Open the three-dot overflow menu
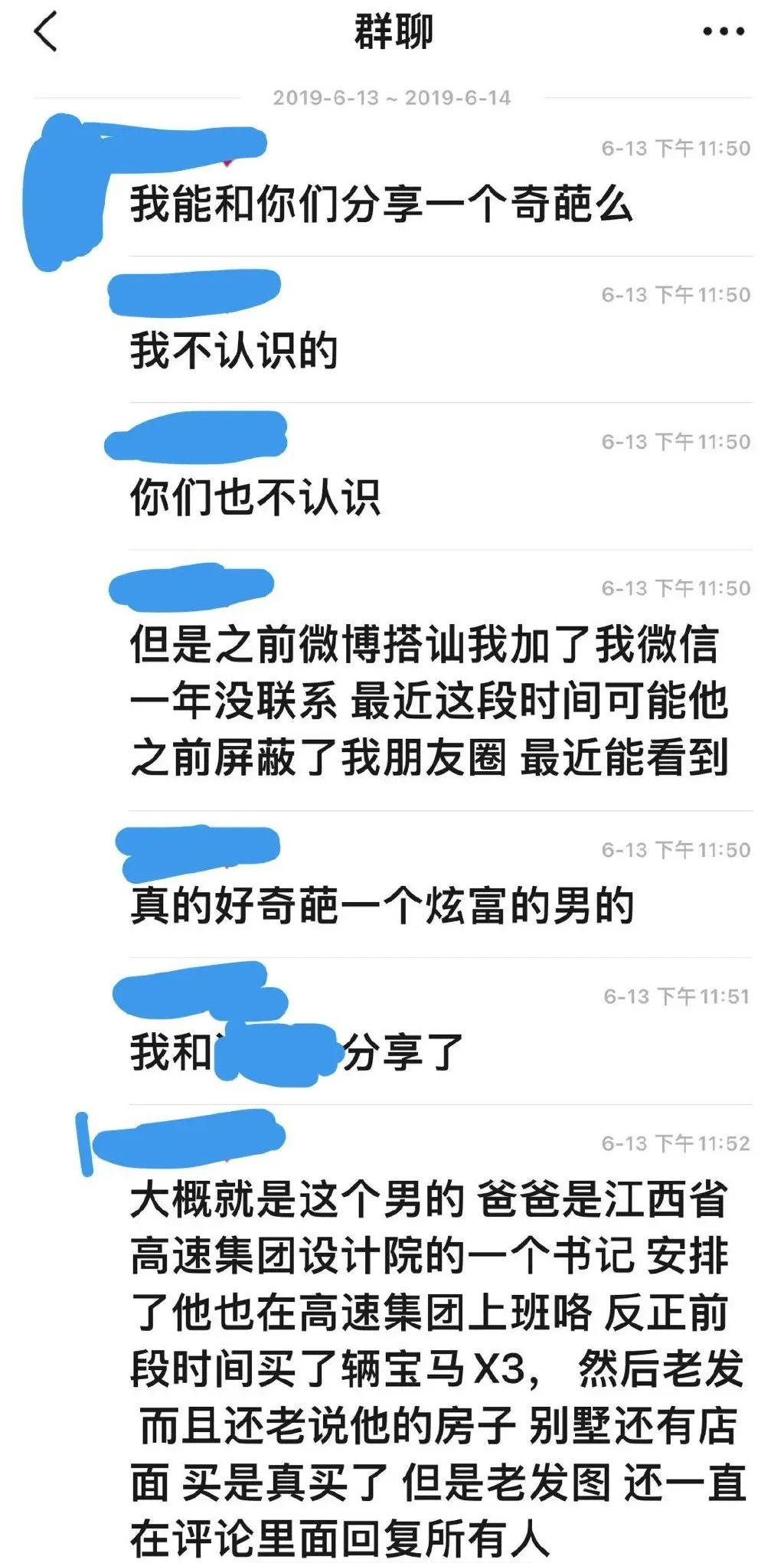 point(723,32)
